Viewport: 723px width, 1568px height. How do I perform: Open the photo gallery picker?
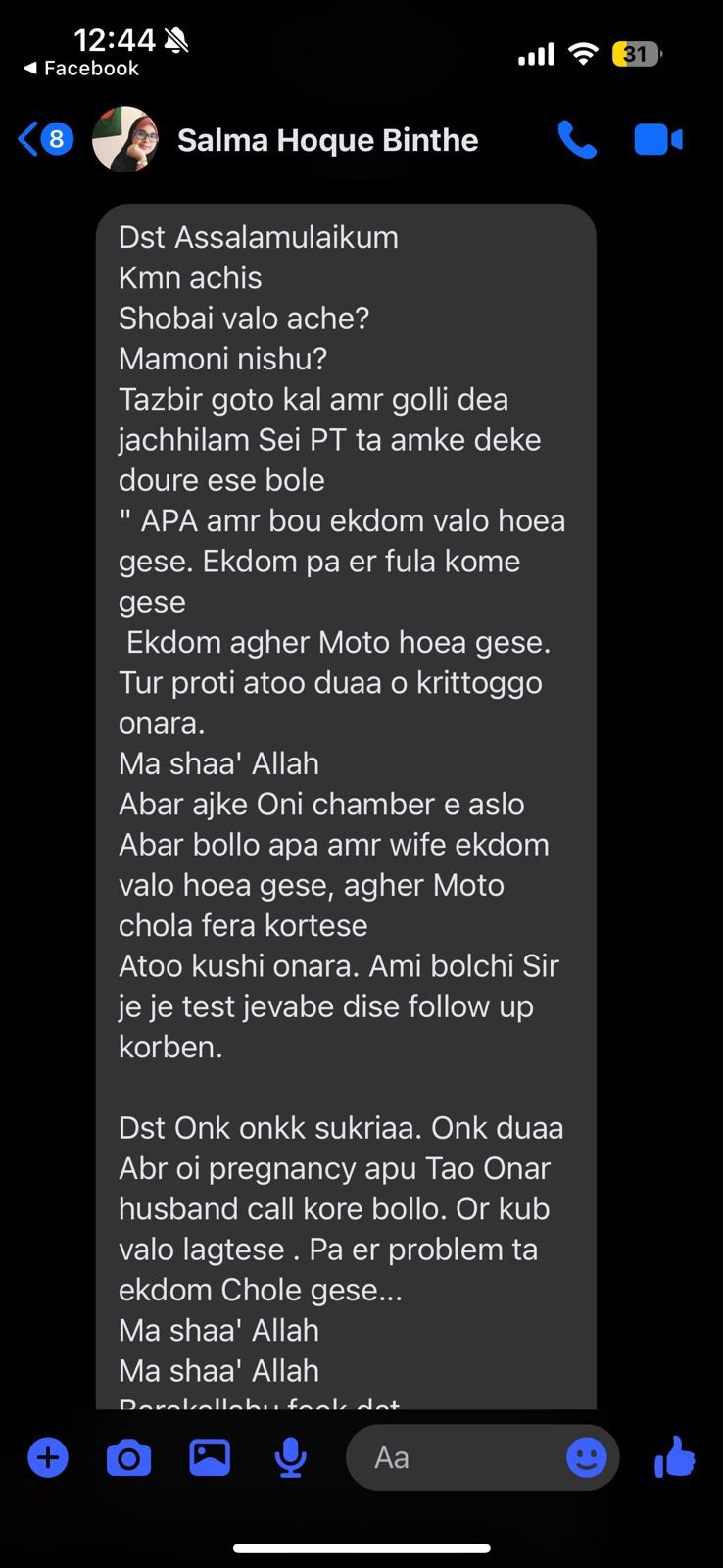coord(210,1457)
